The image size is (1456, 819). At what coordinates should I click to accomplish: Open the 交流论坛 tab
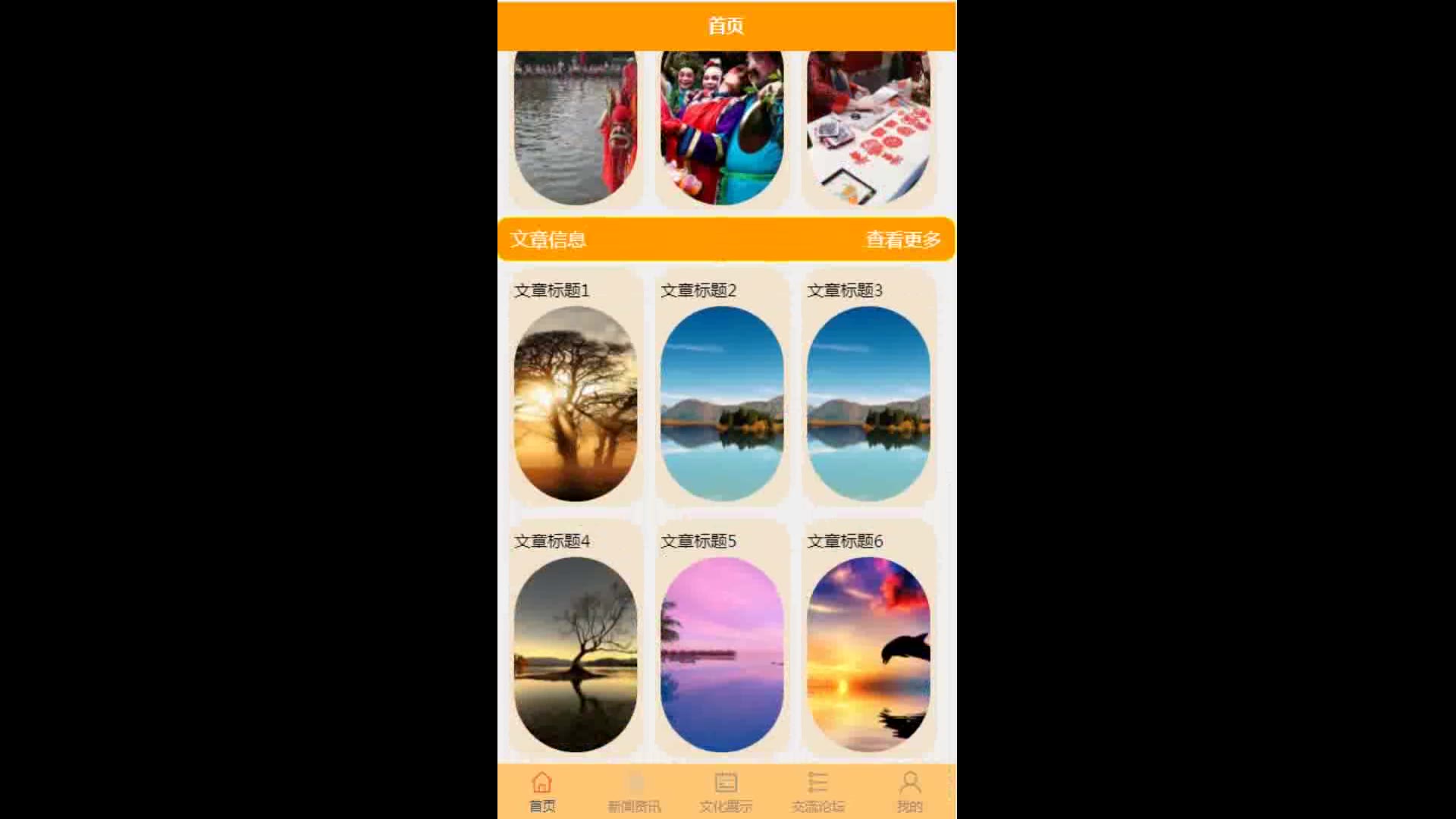(x=817, y=792)
